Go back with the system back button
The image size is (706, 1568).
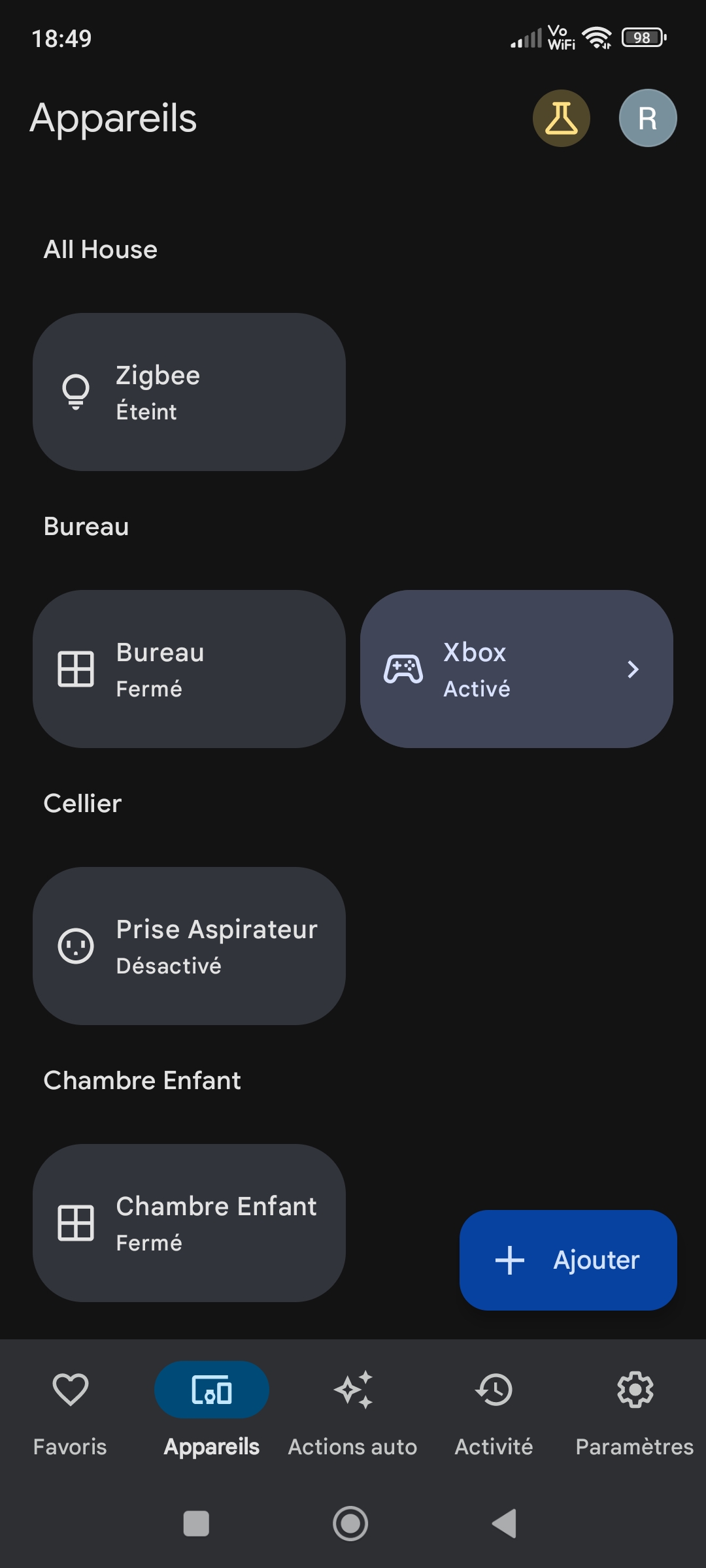[x=505, y=1524]
